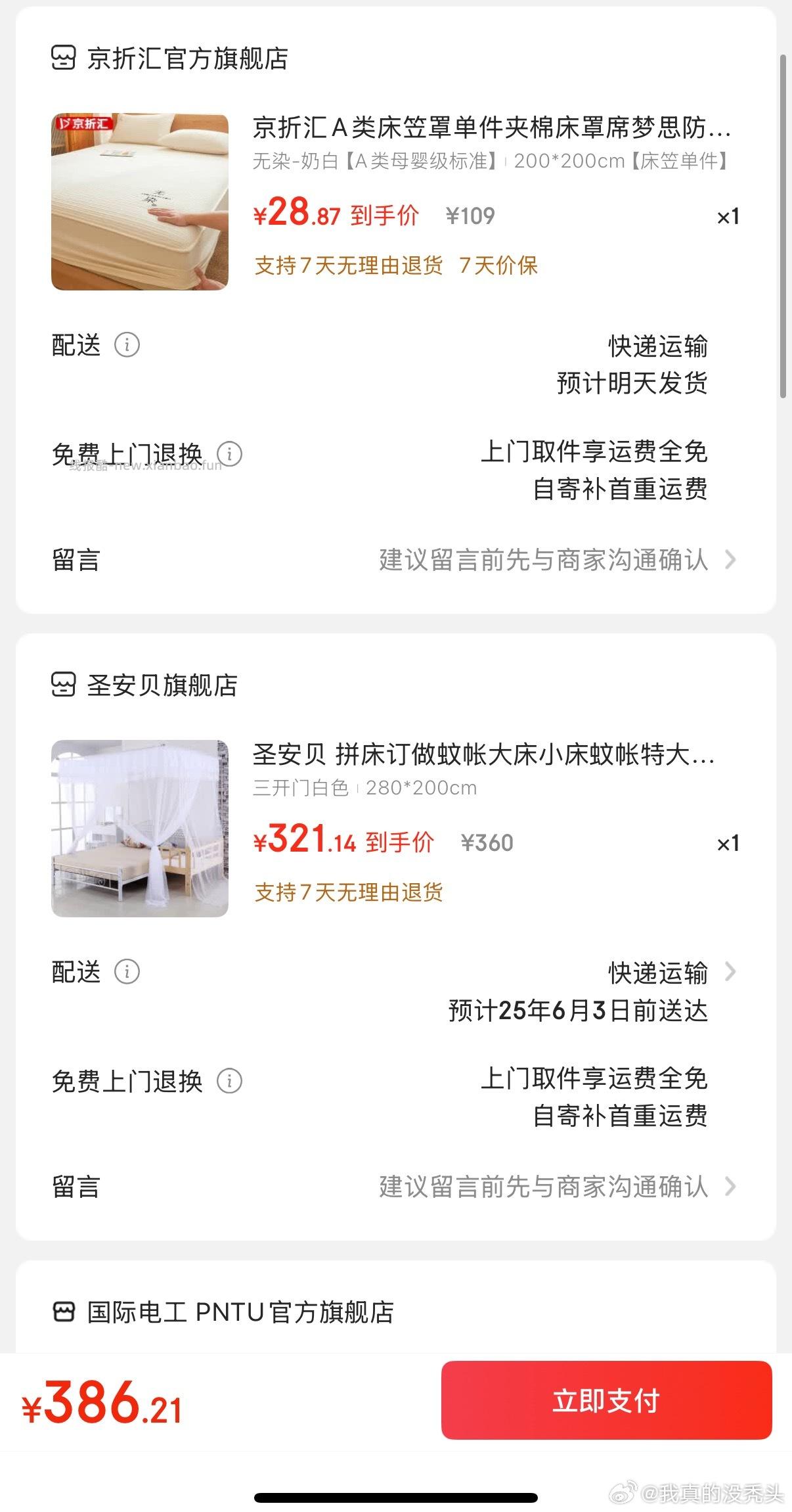This screenshot has width=792, height=1512.
Task: Open the 配送 info icon for 京折汇 item
Action: 129,345
